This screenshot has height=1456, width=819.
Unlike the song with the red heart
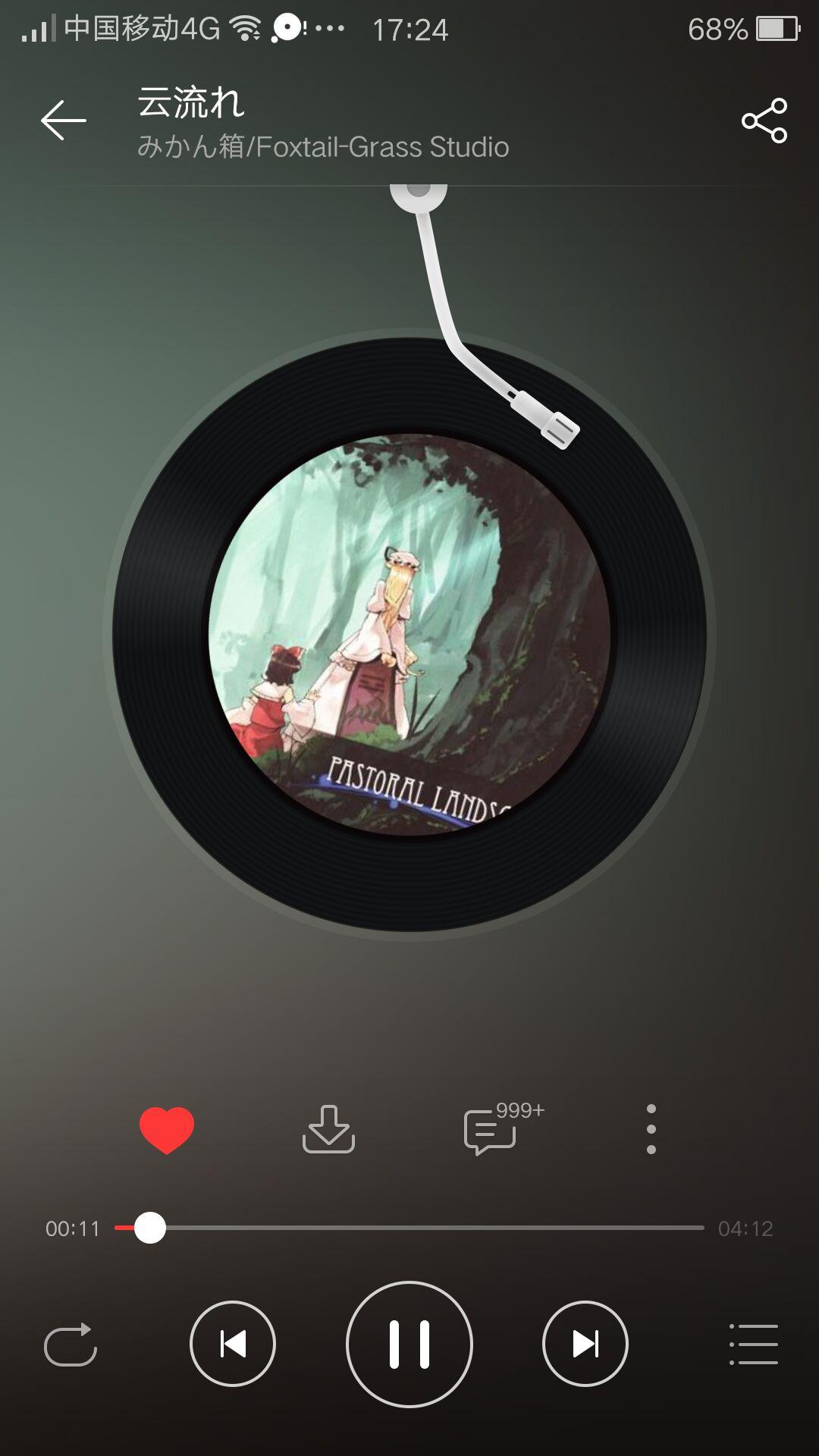167,1130
